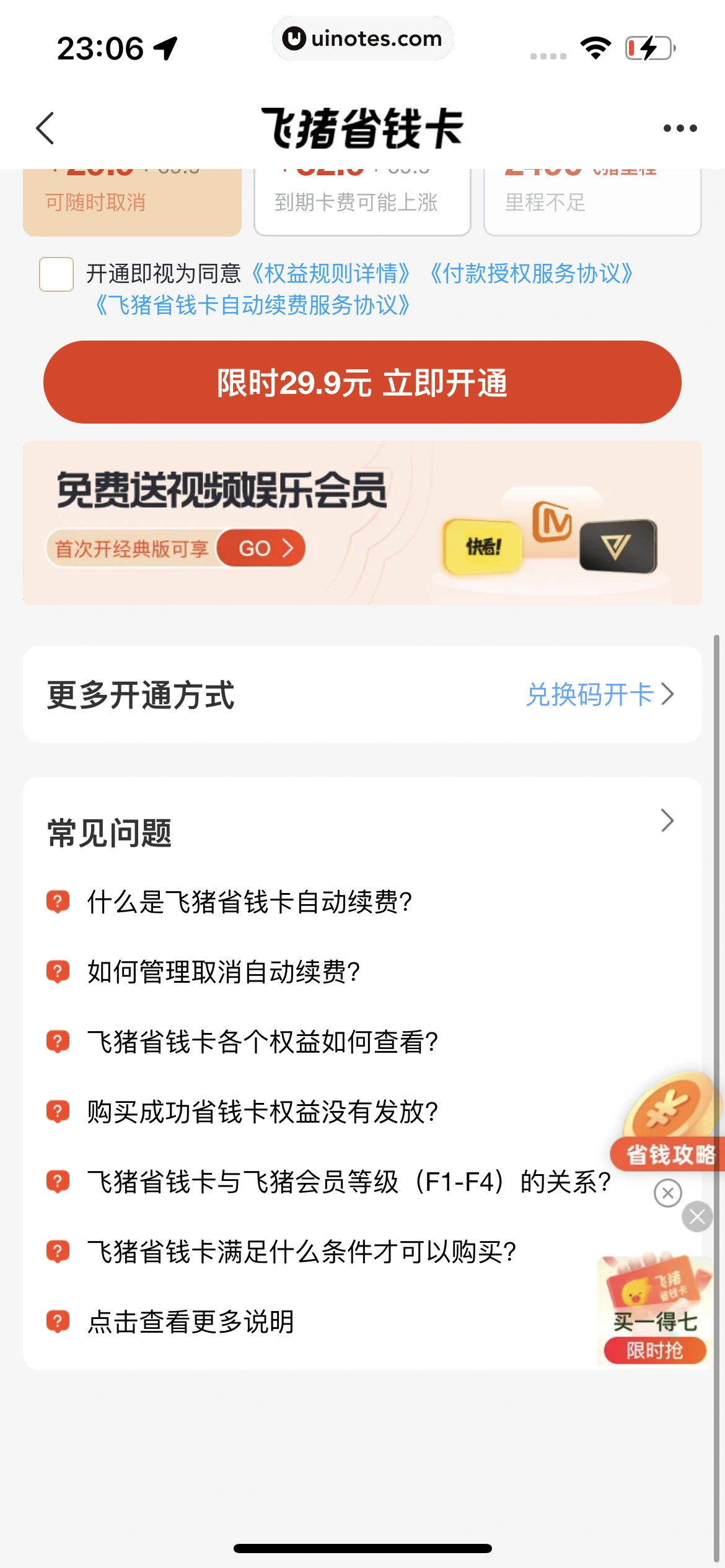Expand 常见问题 section via chevron

[667, 821]
